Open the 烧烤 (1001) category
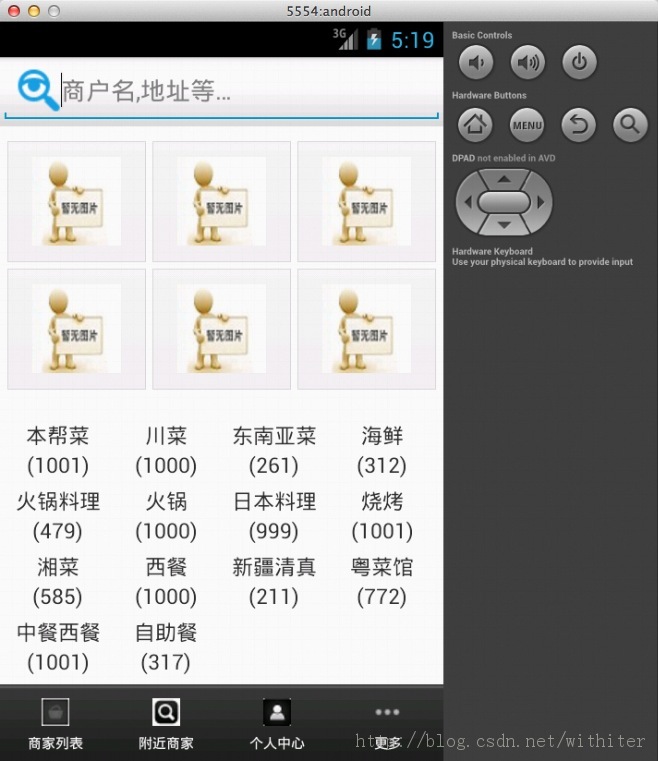 pyautogui.click(x=382, y=515)
